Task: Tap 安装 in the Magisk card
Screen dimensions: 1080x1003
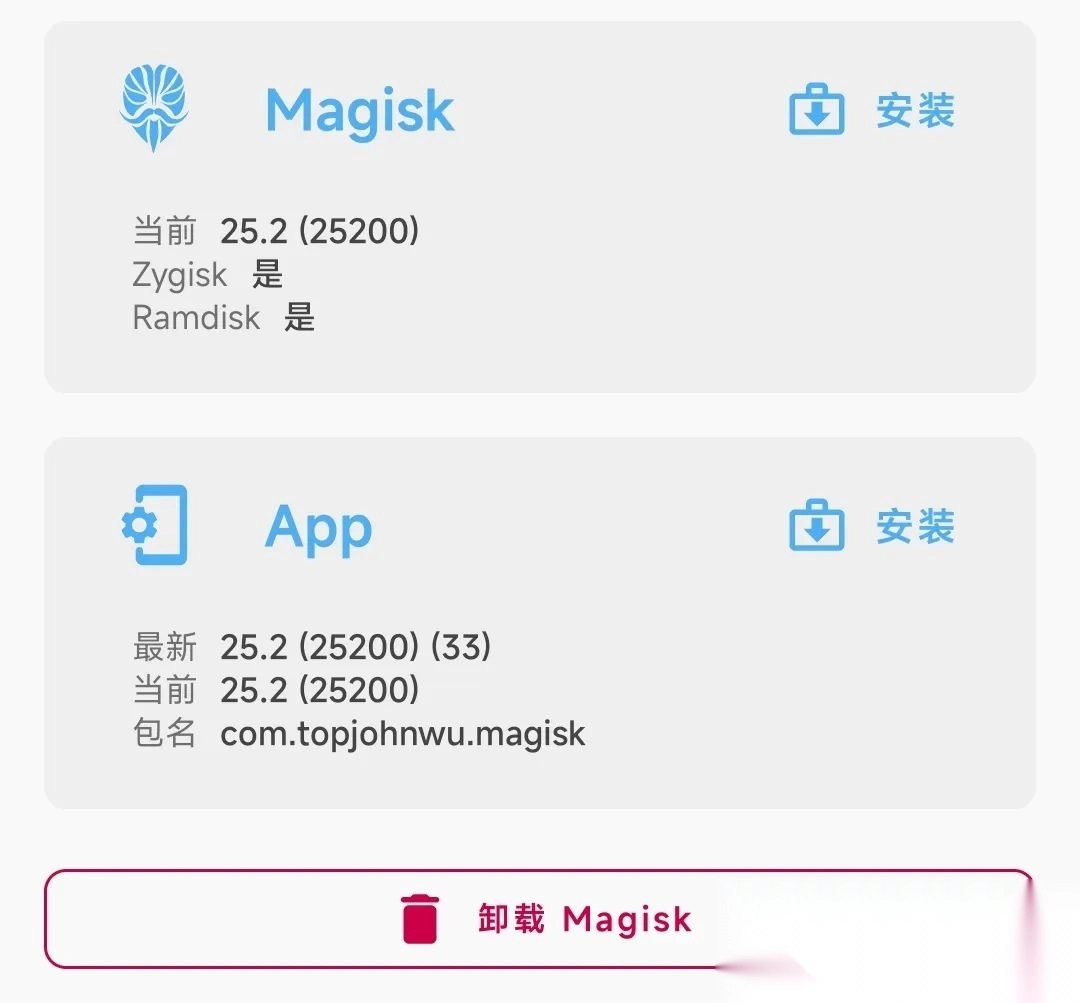Action: [872, 110]
